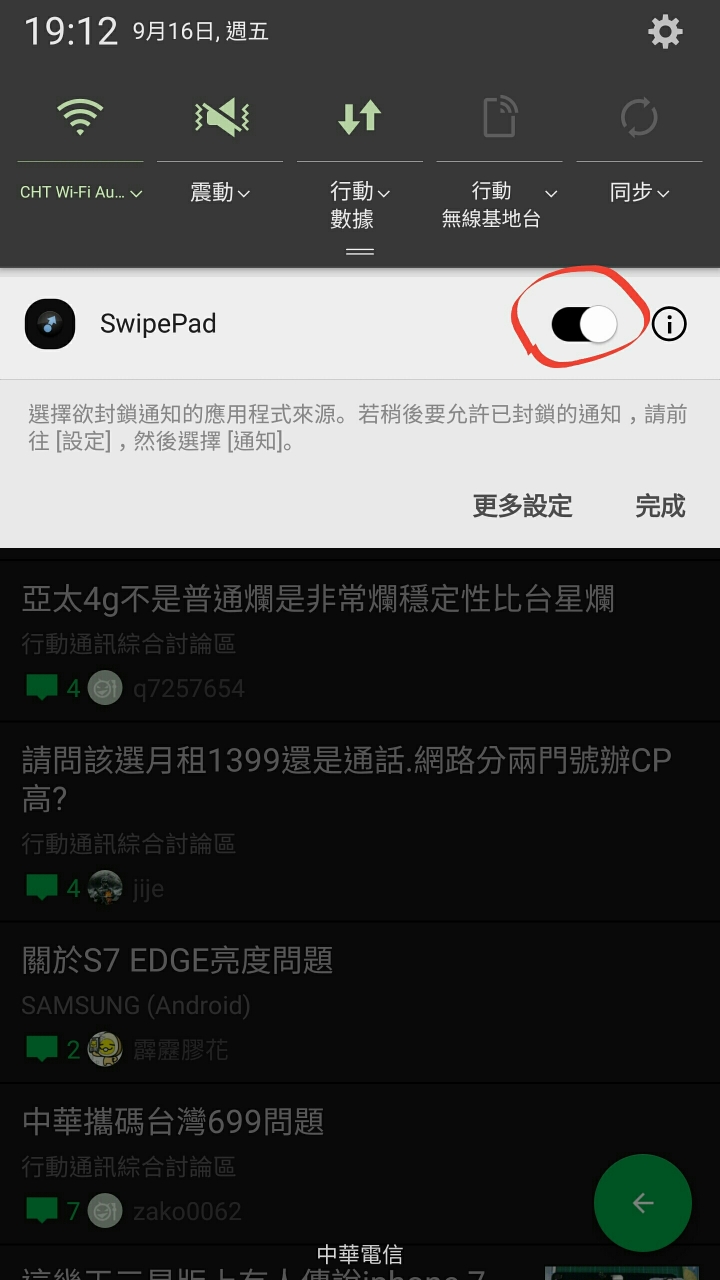Open the 中華攜碼台灣699問題 thread
The height and width of the screenshot is (1280, 720).
coord(173,1122)
